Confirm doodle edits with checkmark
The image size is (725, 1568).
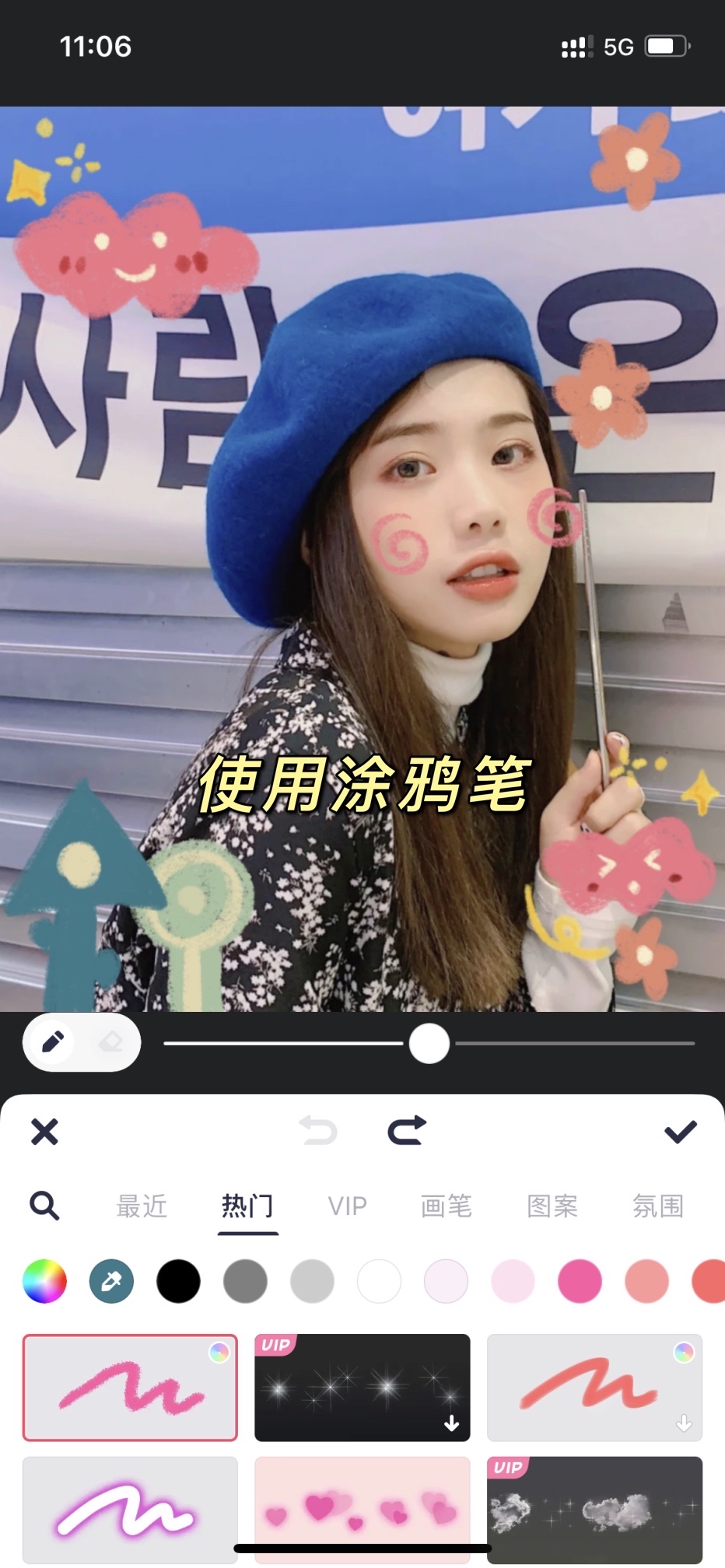[680, 1132]
